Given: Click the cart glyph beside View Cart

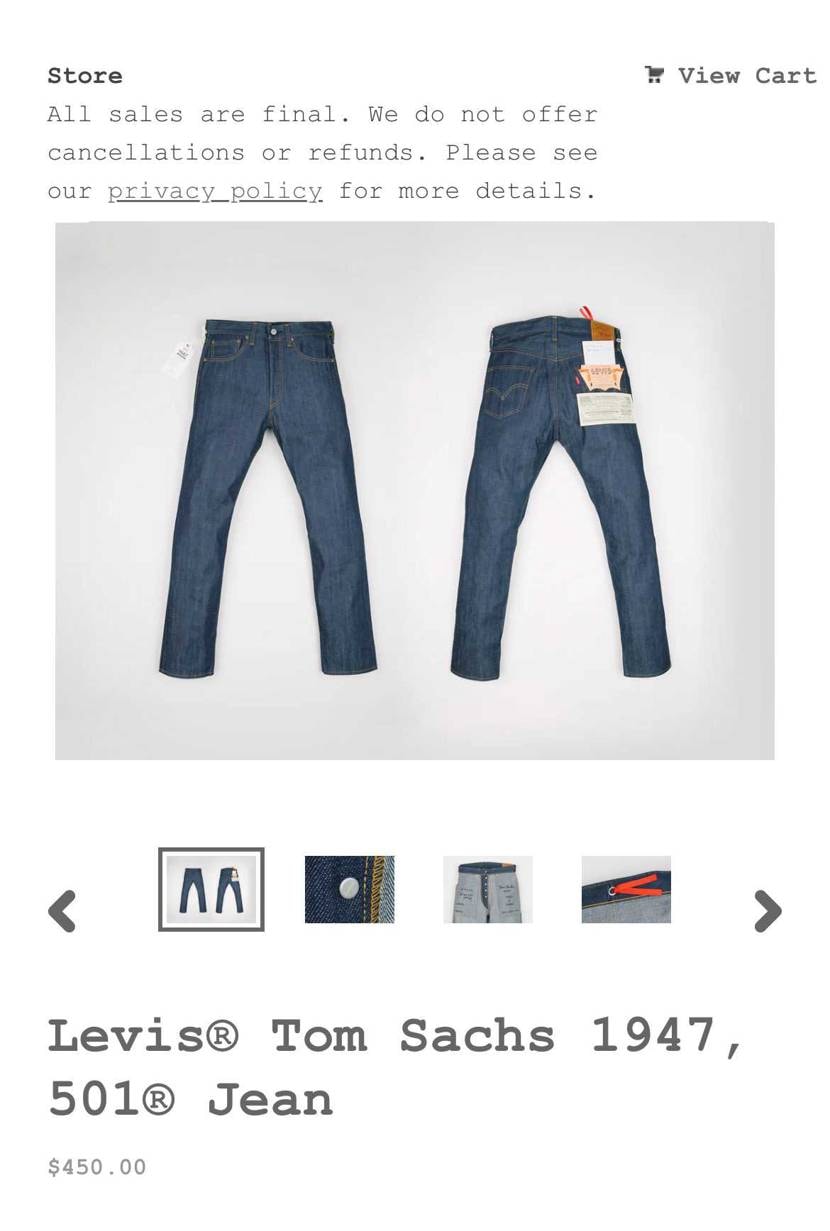Looking at the screenshot, I should point(657,74).
